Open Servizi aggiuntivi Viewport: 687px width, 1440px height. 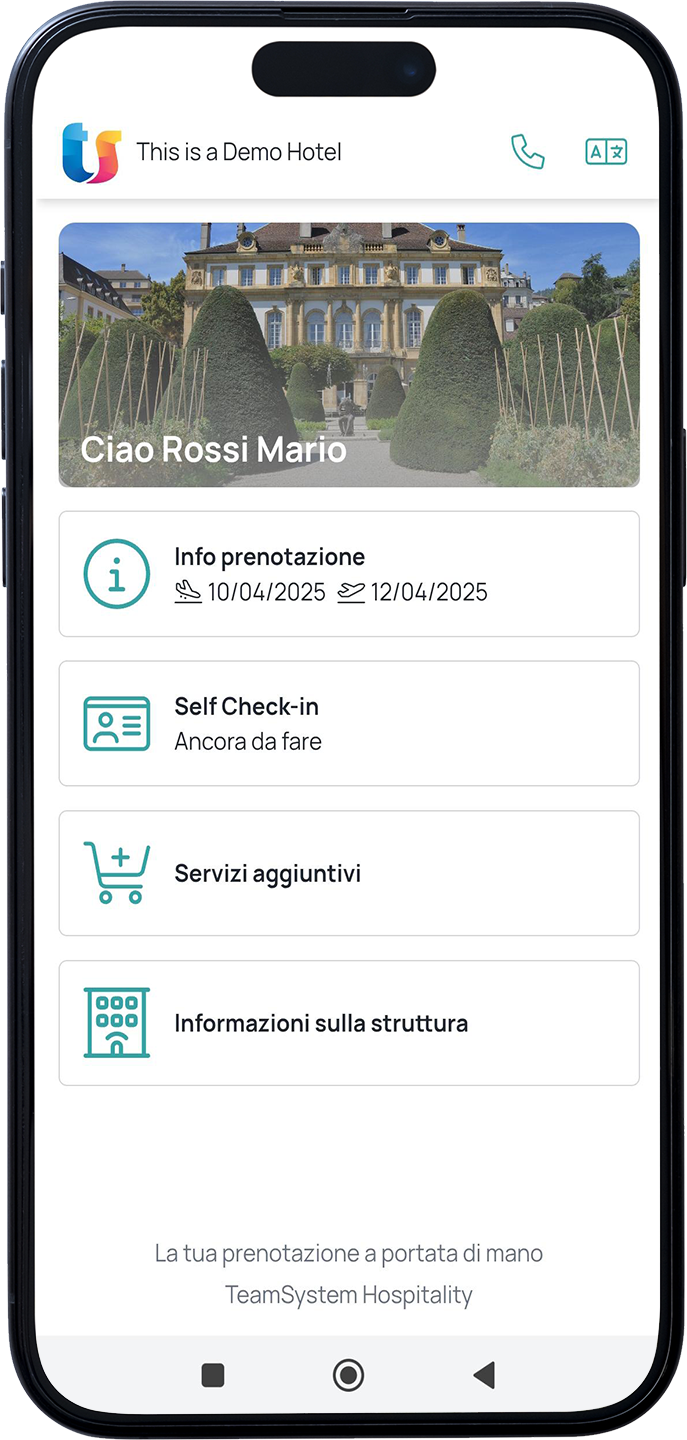(x=349, y=874)
